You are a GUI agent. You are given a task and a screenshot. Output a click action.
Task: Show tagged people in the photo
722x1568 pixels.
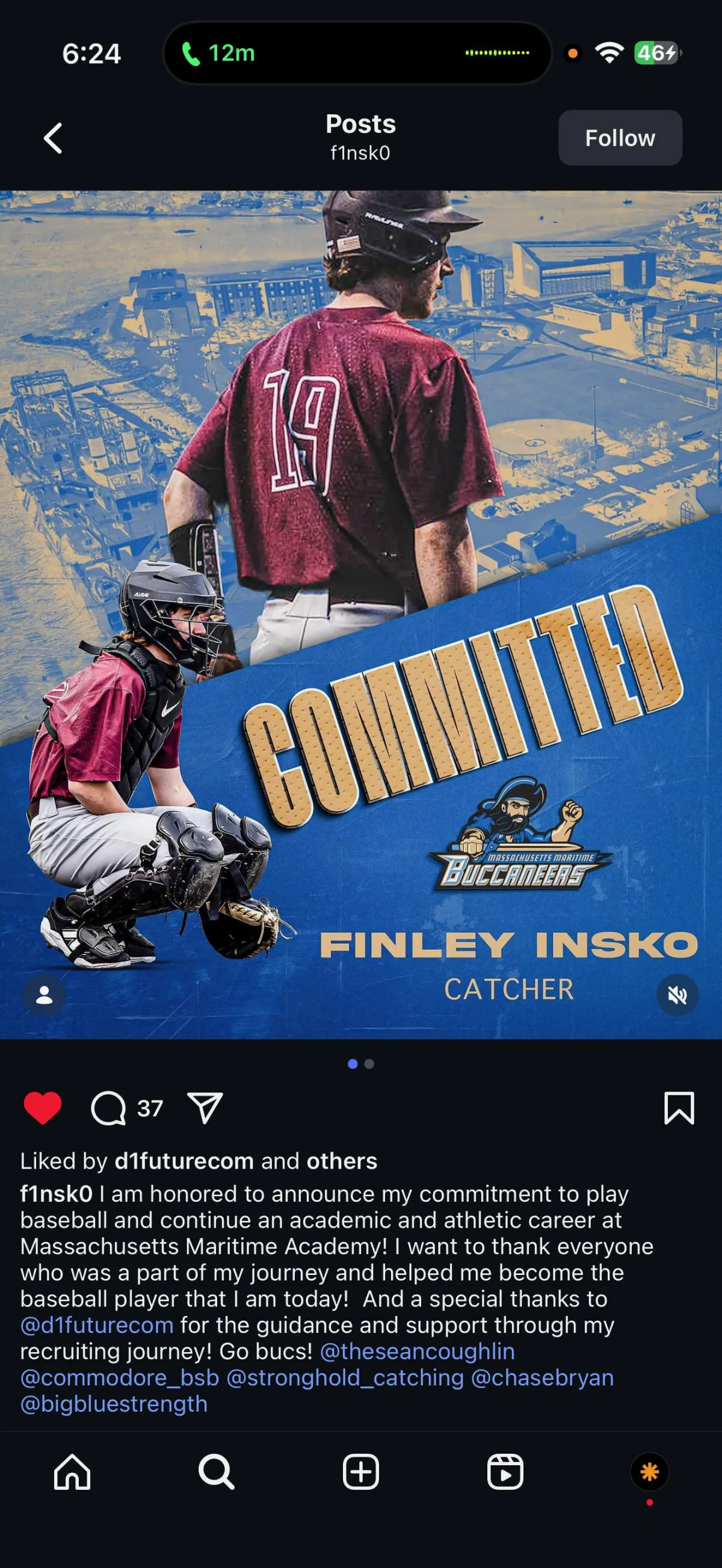(44, 995)
